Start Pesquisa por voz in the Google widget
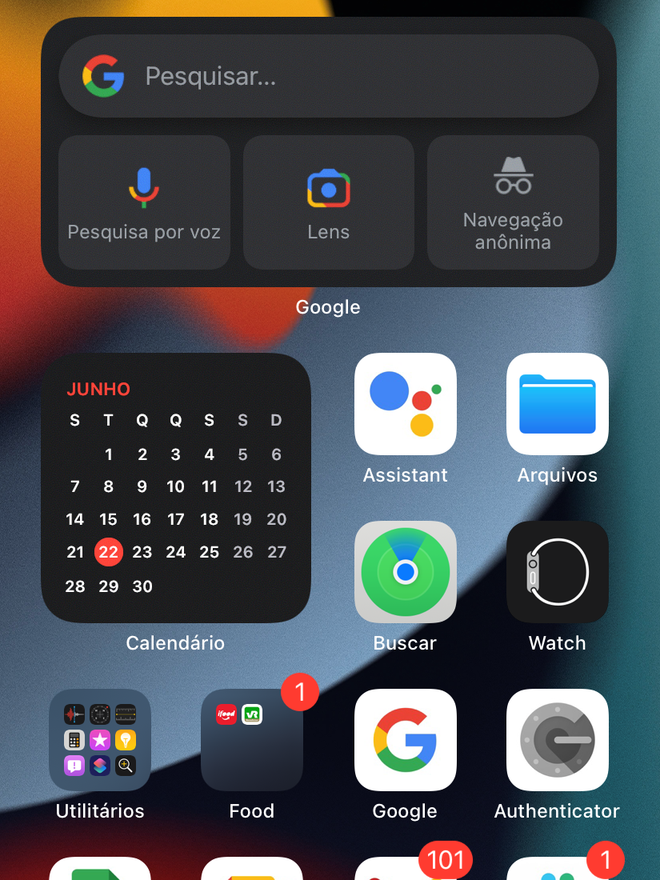Image resolution: width=660 pixels, height=880 pixels. tap(144, 203)
